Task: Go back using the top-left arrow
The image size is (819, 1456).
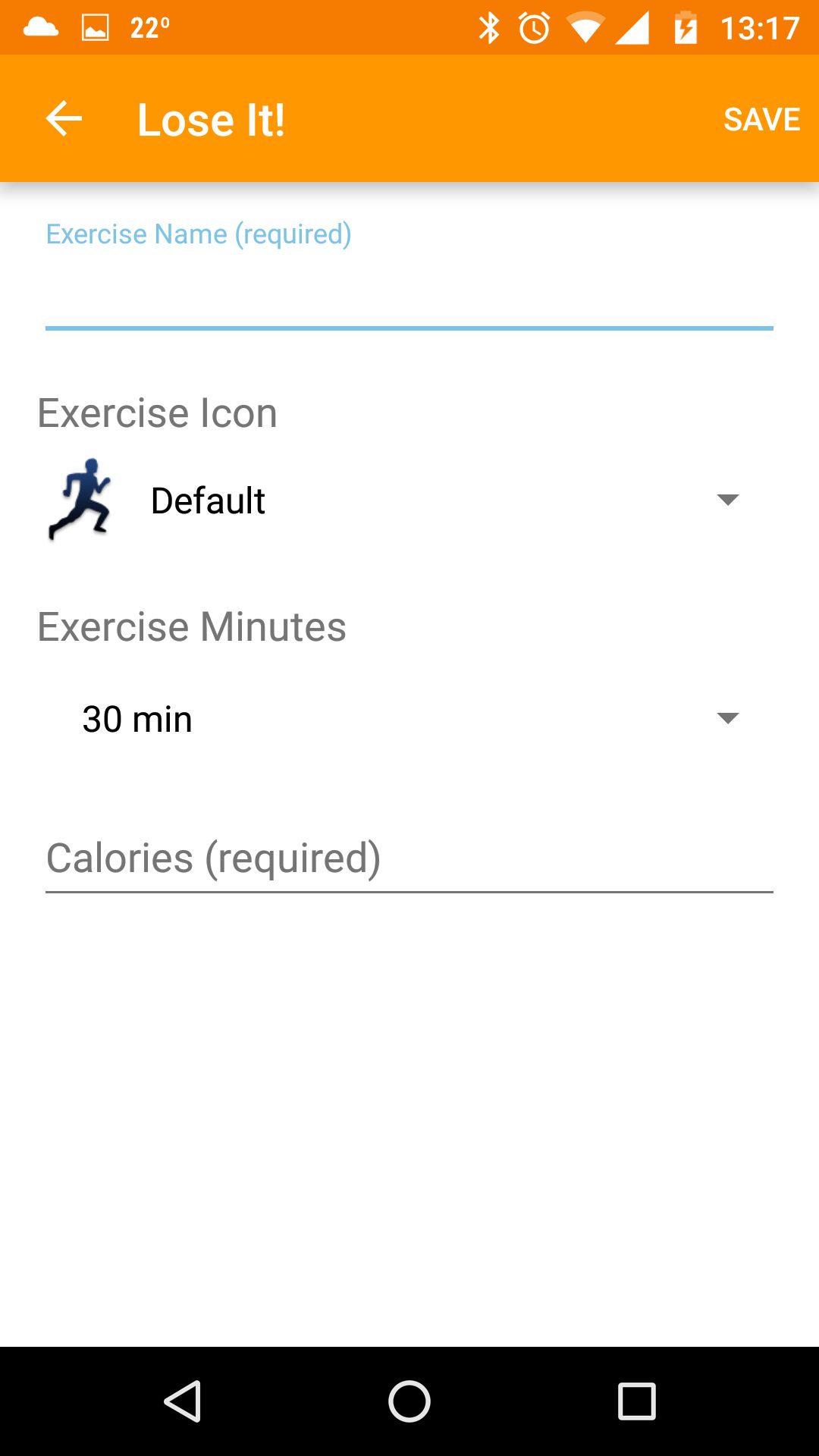Action: [64, 119]
